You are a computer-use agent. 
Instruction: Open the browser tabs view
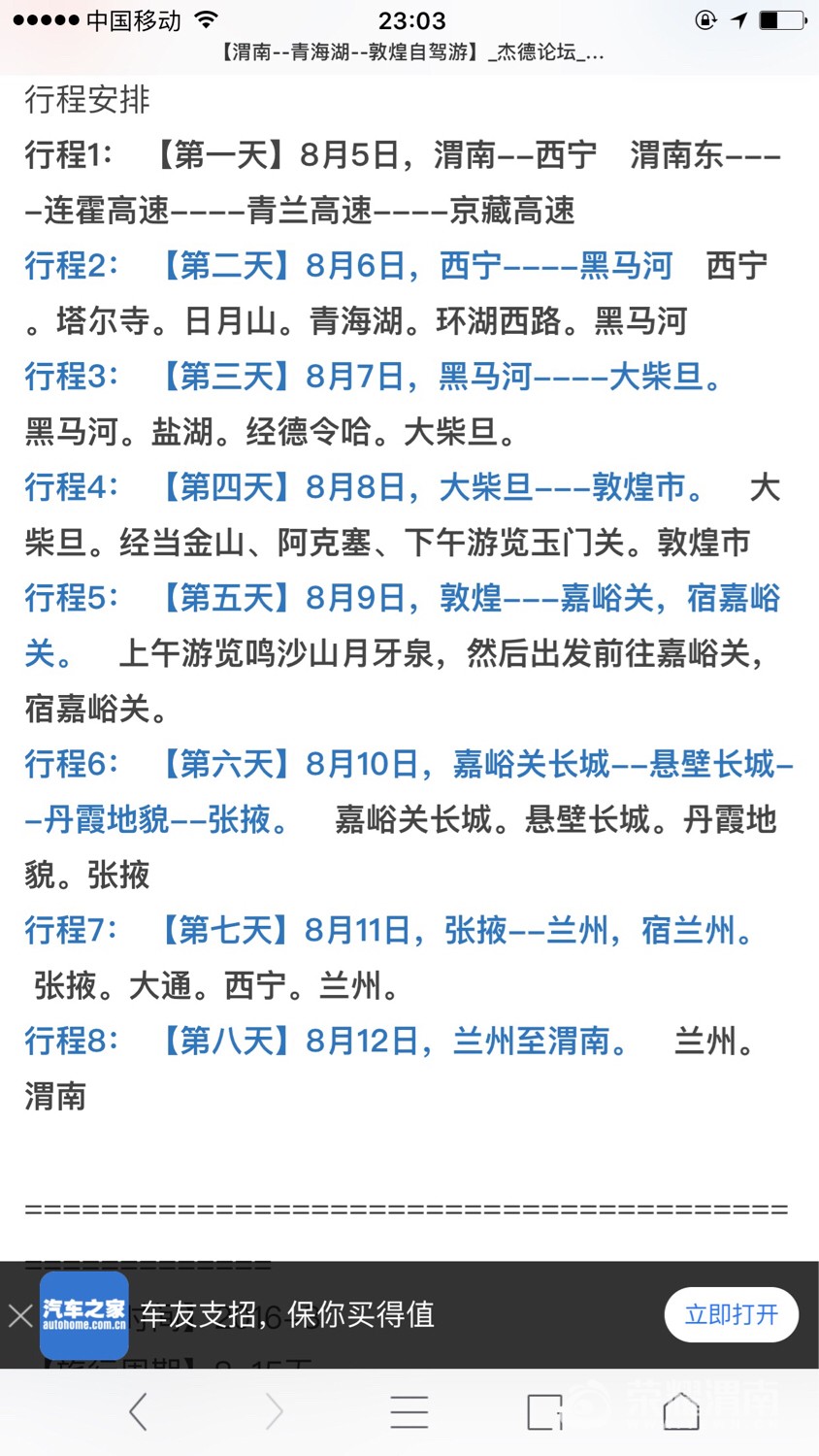(x=544, y=1411)
